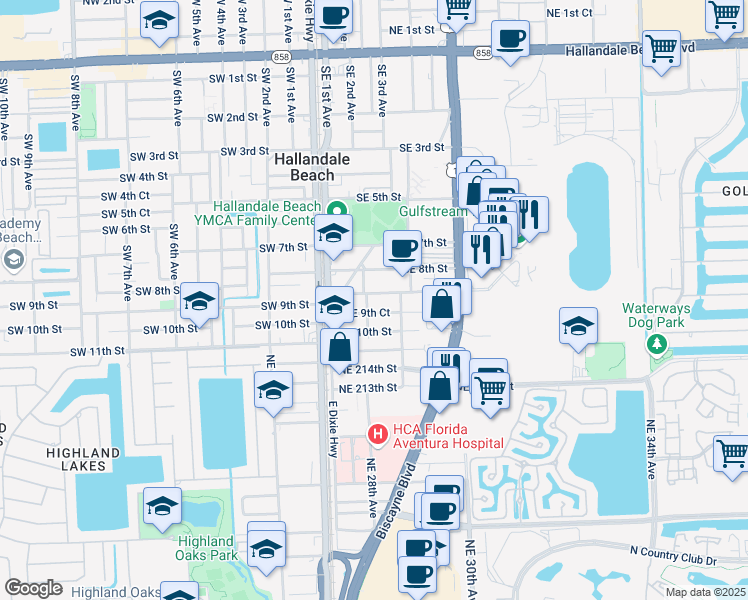Select the shopping bag marker near SW 11th St
The height and width of the screenshot is (600, 748).
(x=339, y=347)
